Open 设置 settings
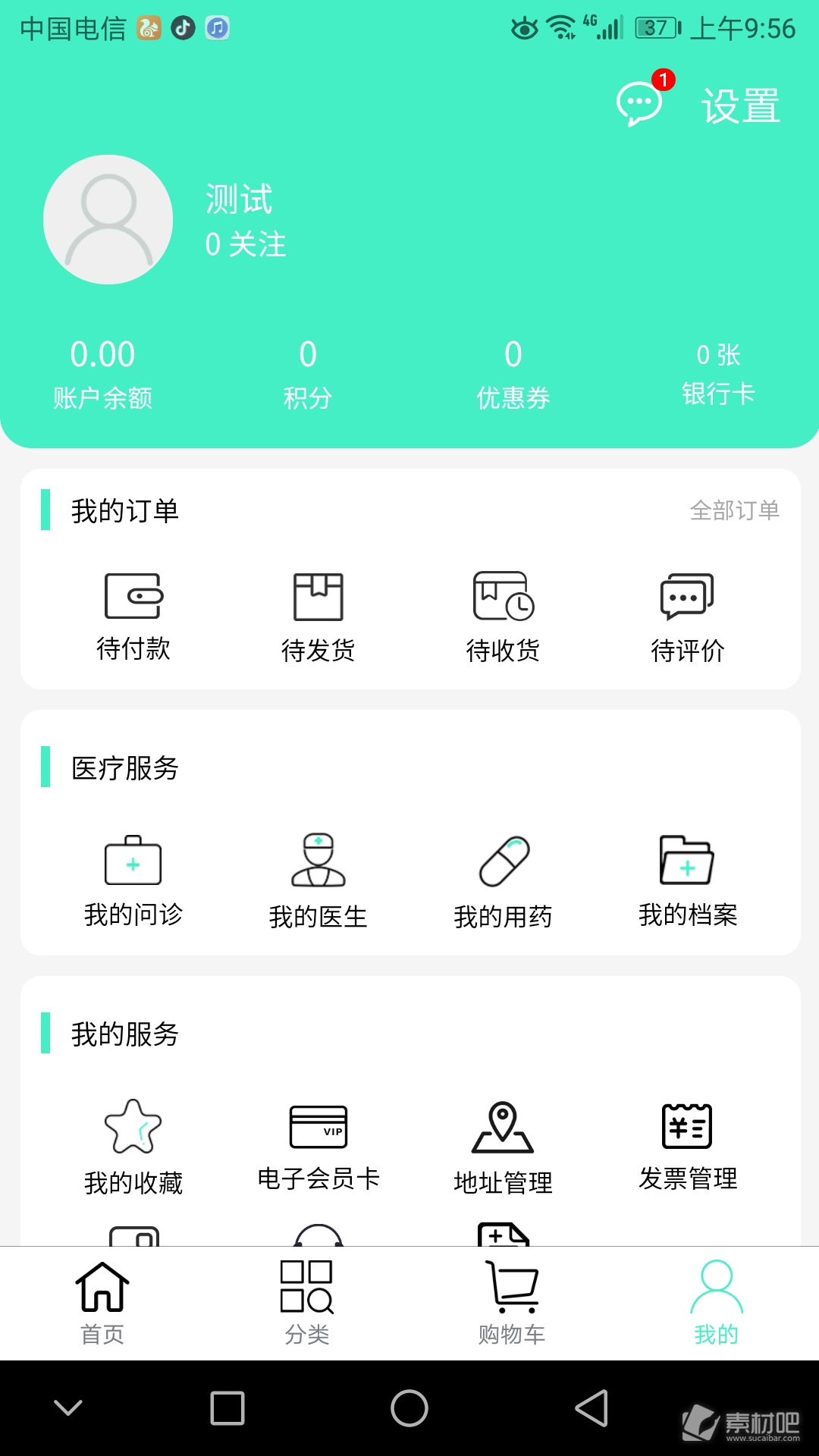Viewport: 819px width, 1456px height. coord(740,105)
